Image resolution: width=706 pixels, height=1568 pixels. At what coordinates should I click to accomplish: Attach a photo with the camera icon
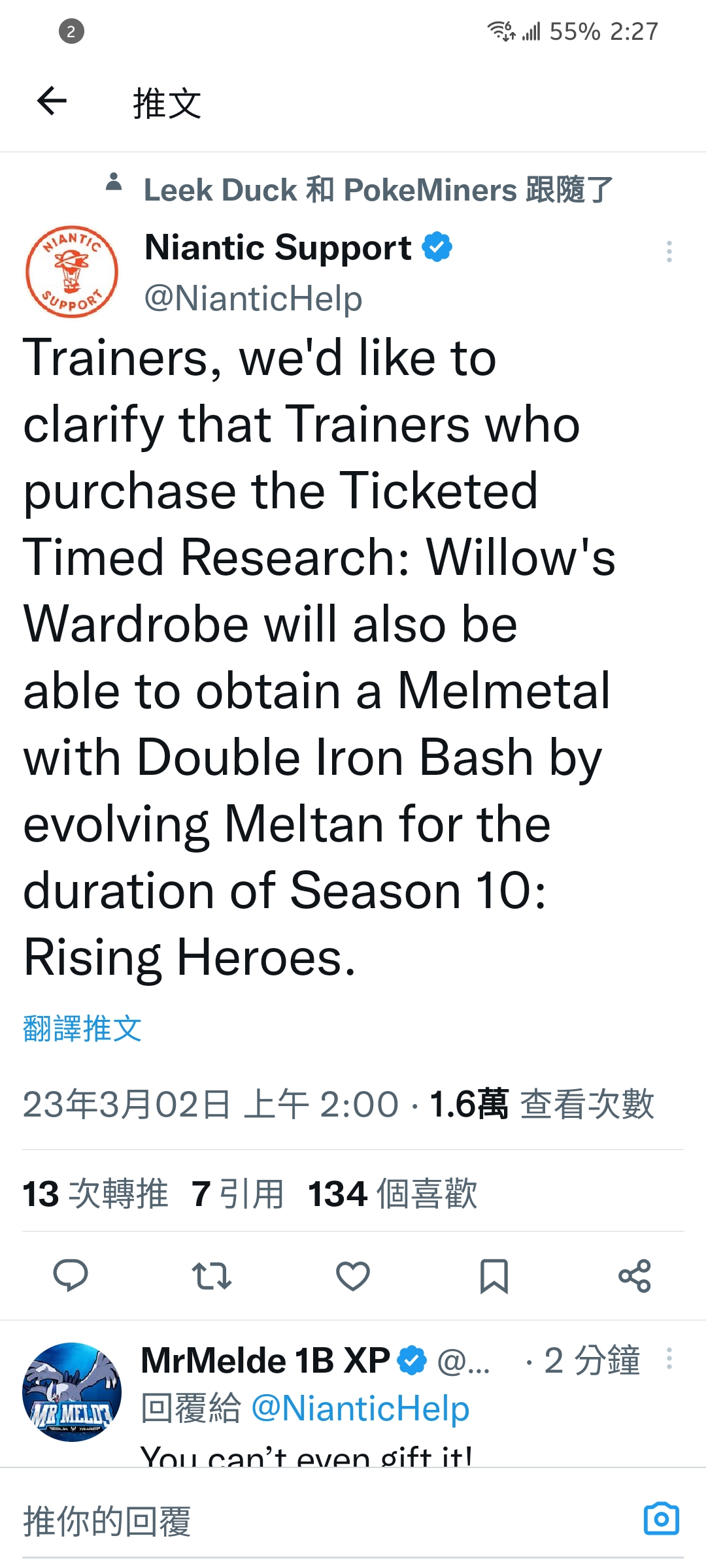point(662,1519)
